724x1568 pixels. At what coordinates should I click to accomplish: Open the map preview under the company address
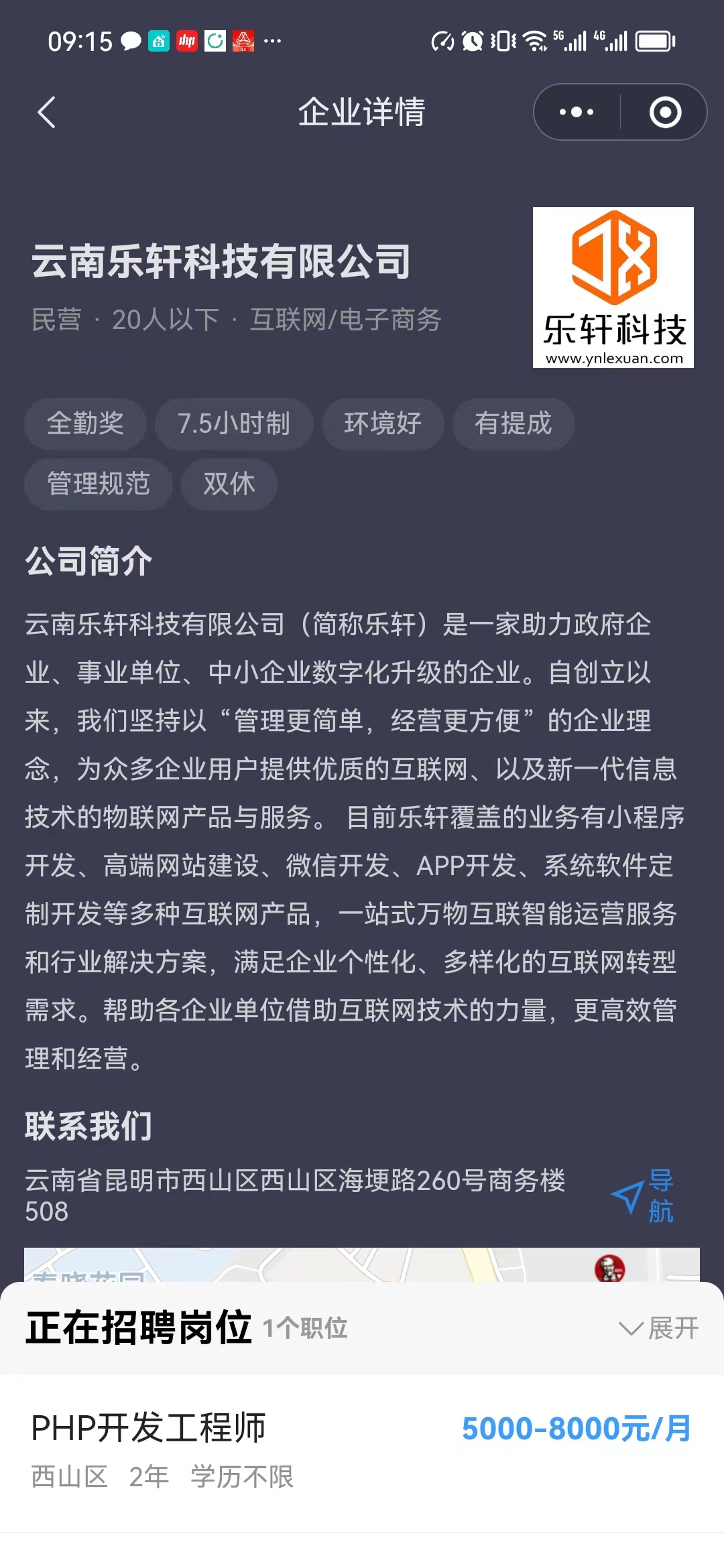pos(362,1265)
